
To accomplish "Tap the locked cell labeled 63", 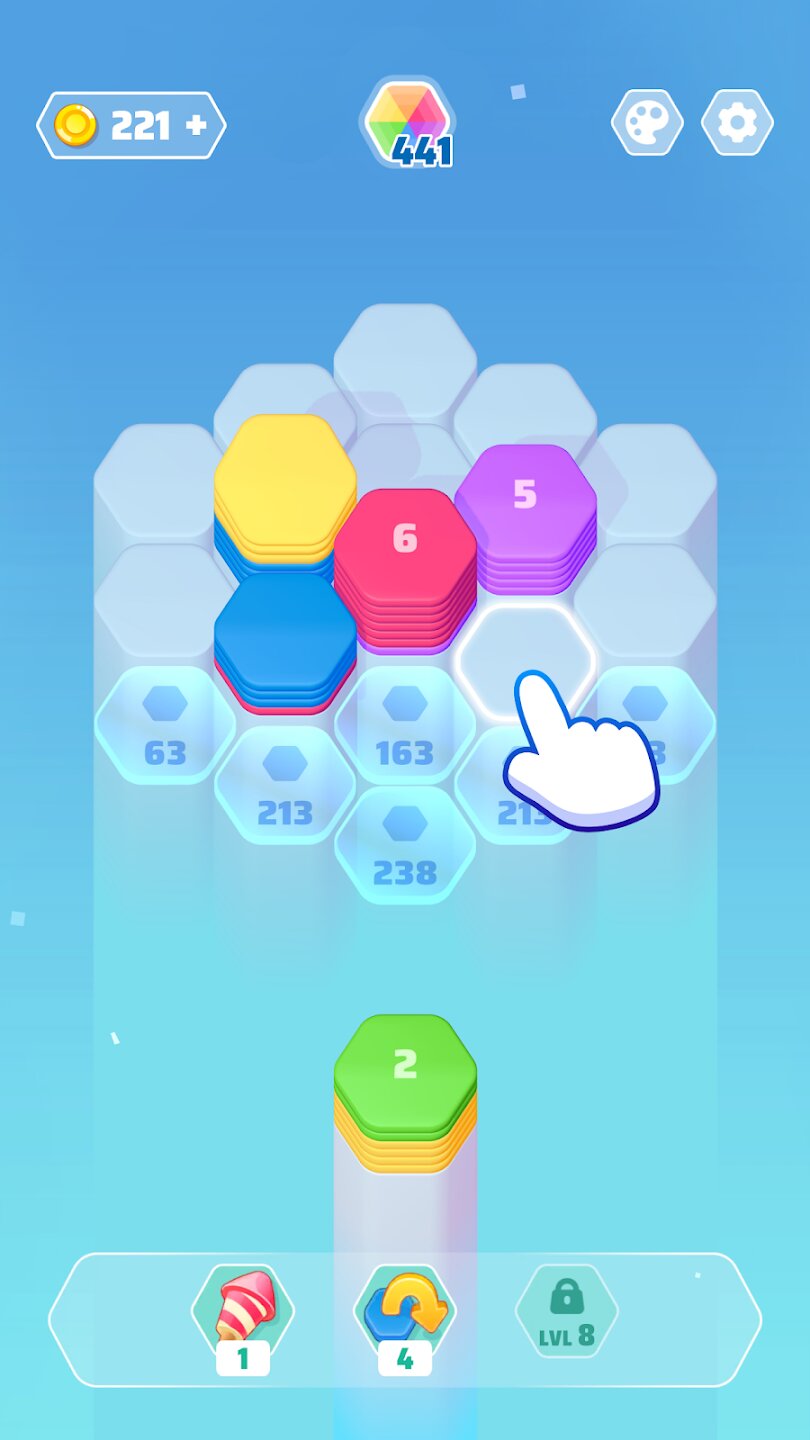I will 165,725.
